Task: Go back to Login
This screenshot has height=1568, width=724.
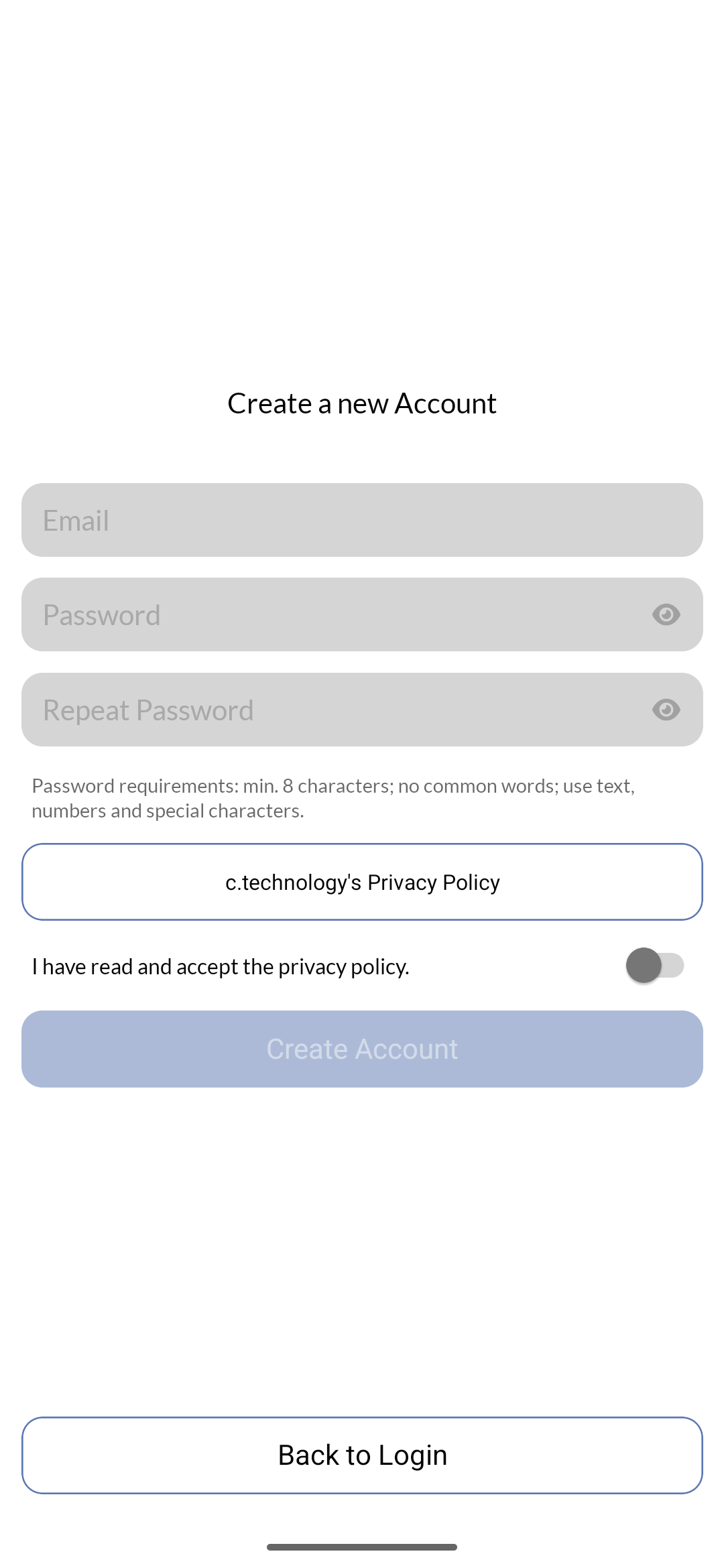Action: (362, 1455)
